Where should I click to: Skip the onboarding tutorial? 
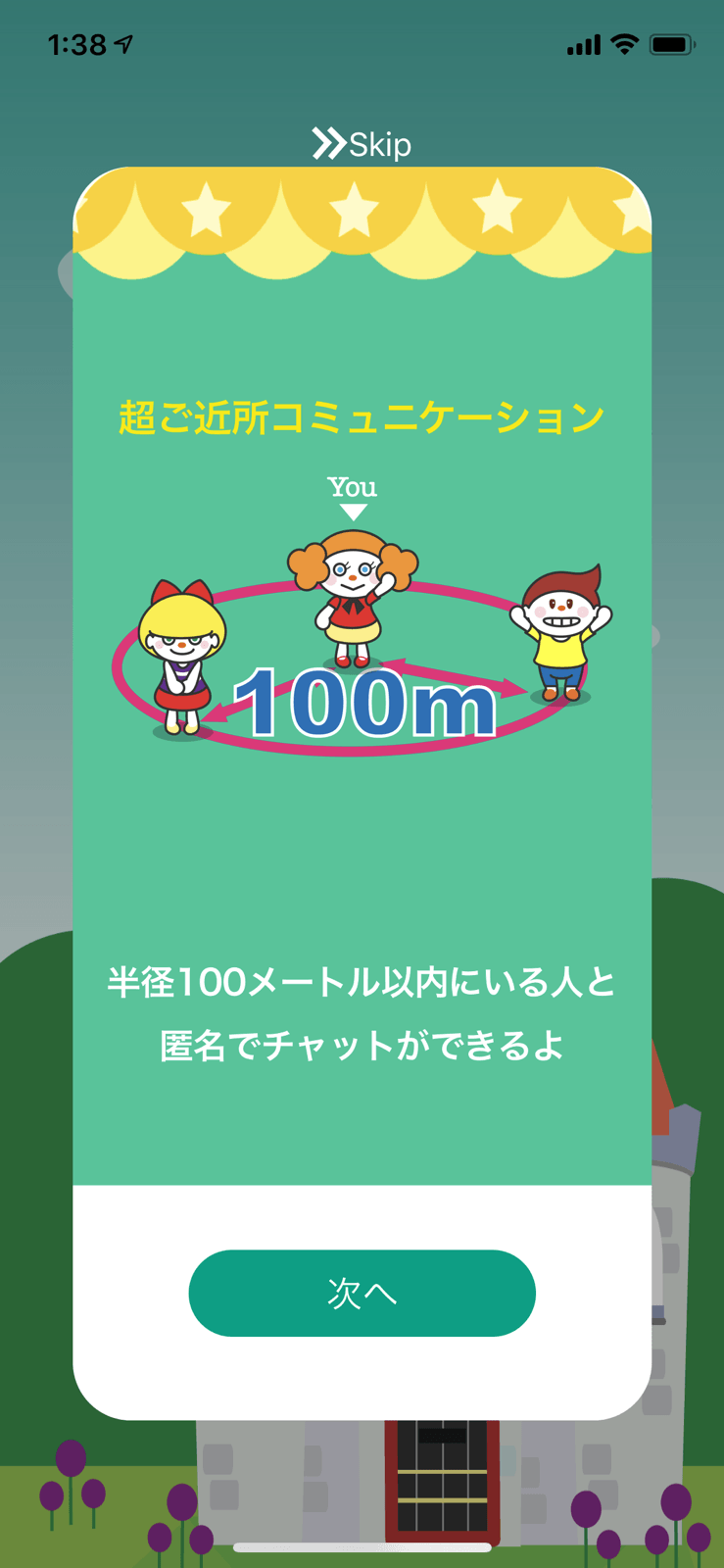point(362,144)
